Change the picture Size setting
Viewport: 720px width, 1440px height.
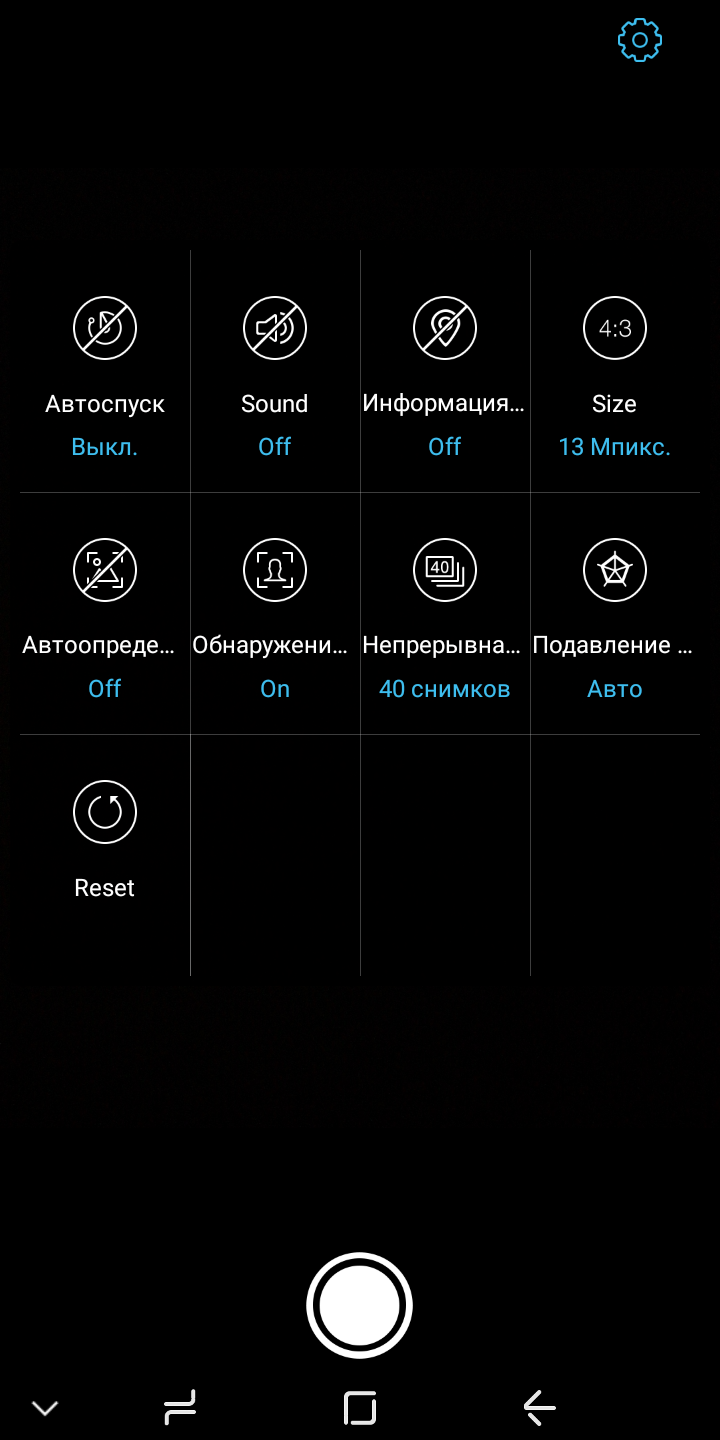[x=615, y=328]
